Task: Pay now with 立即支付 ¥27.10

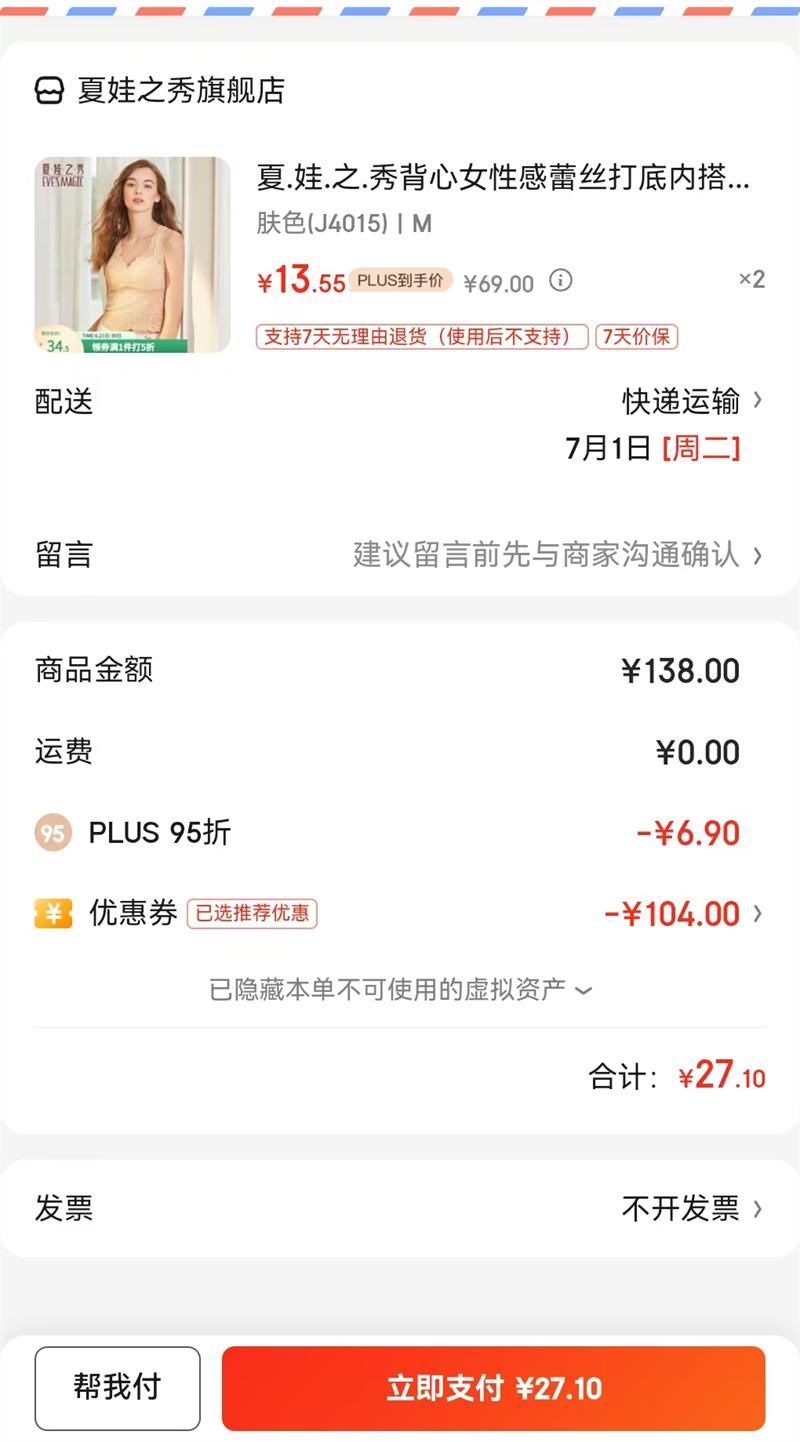Action: point(493,1388)
